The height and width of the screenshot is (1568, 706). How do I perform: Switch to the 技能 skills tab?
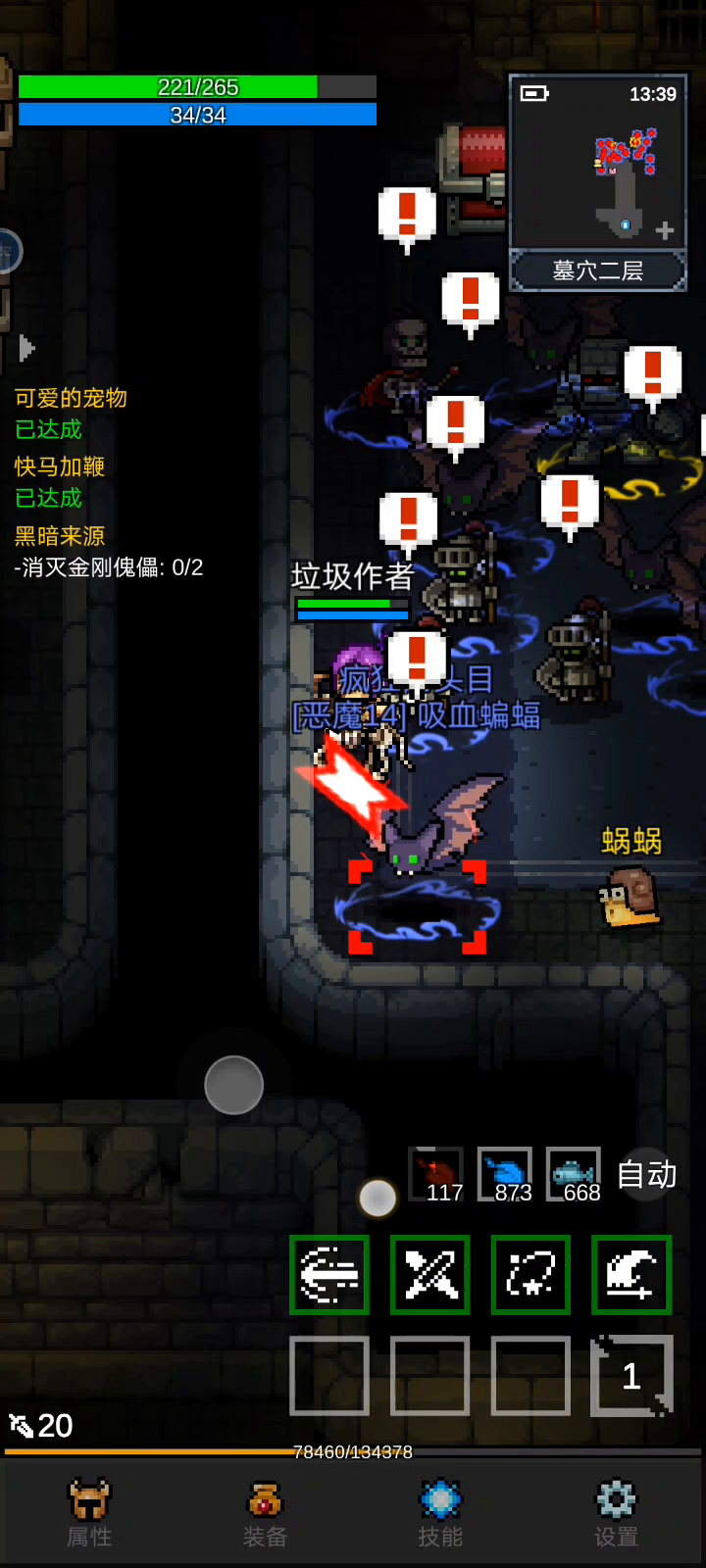(440, 1514)
